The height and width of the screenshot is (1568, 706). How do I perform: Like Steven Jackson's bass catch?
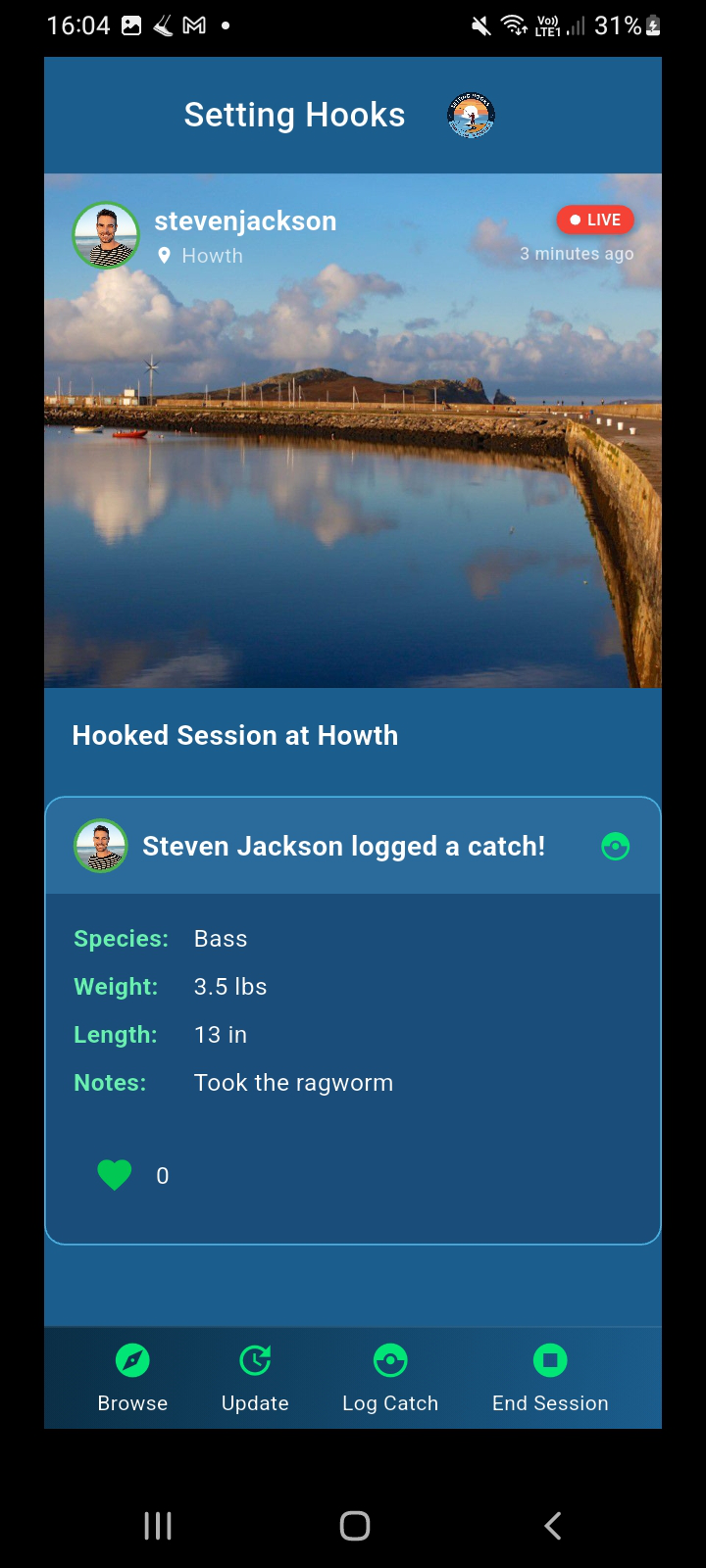click(x=115, y=1174)
